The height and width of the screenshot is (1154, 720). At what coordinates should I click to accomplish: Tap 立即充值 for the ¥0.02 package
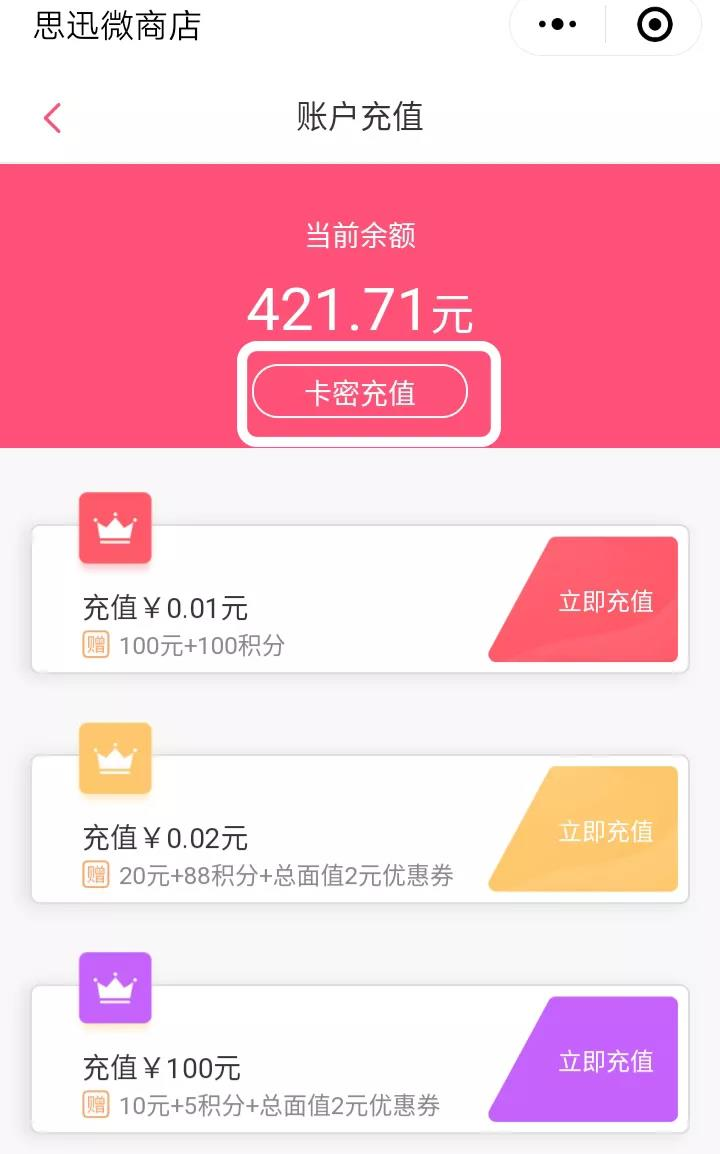pos(585,829)
